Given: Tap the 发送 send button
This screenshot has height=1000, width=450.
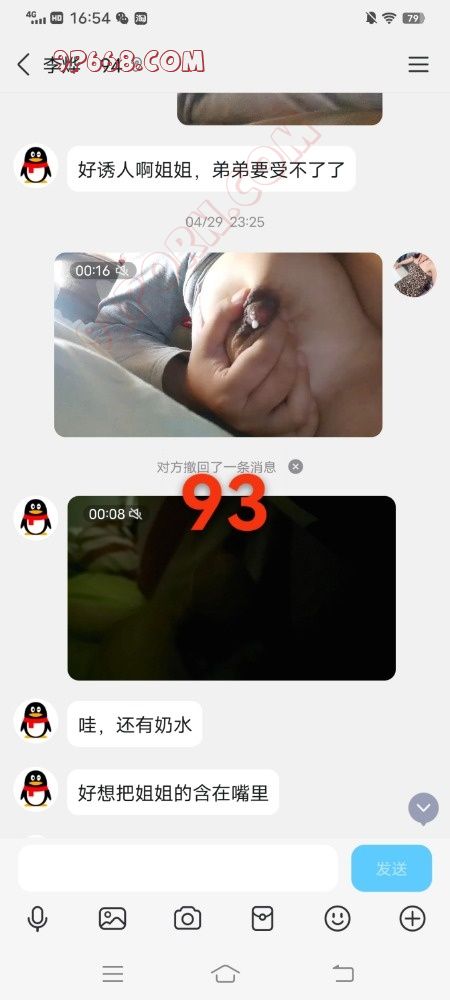Looking at the screenshot, I should point(391,868).
